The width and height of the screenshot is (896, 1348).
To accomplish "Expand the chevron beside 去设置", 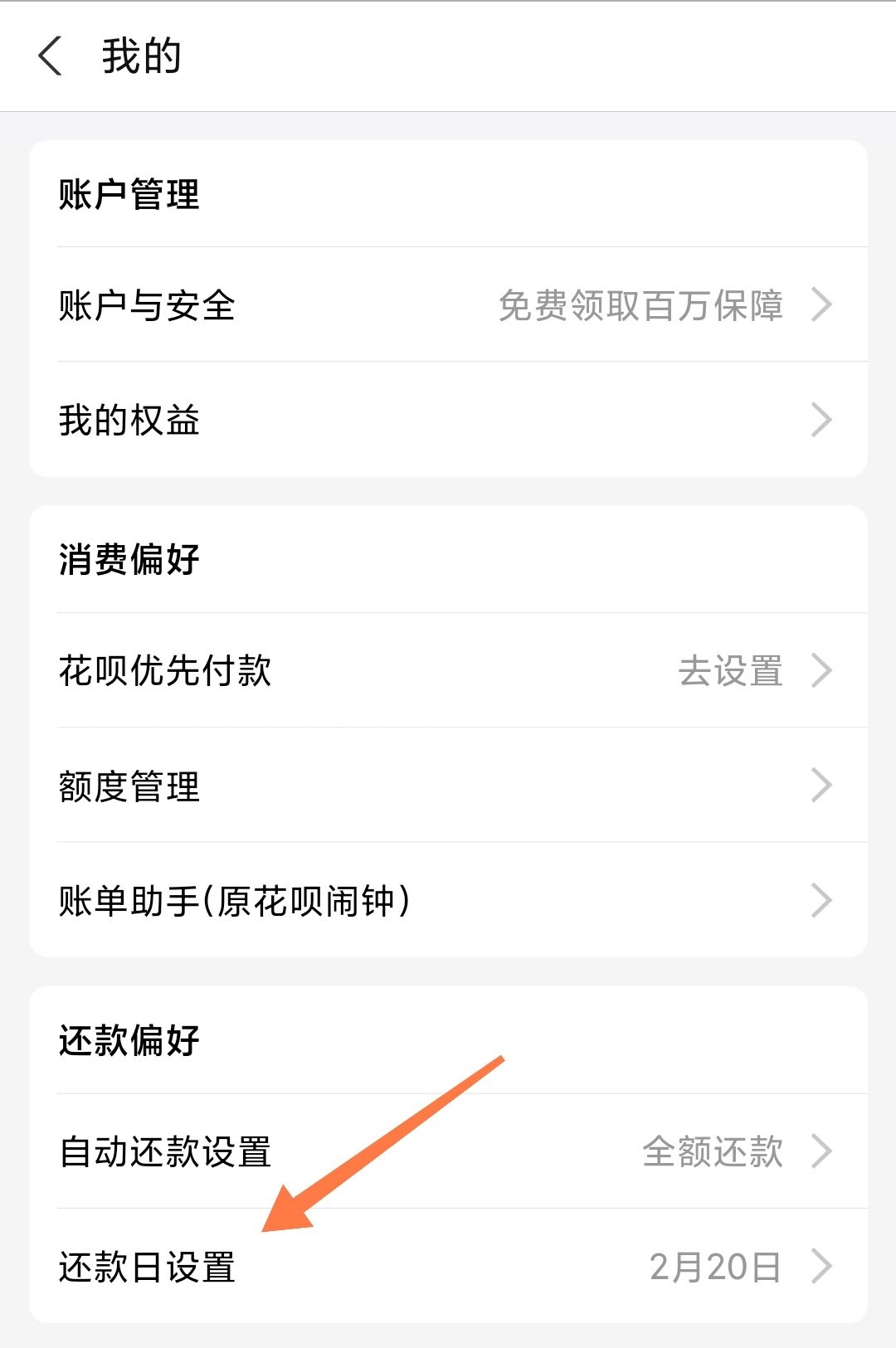I will (x=822, y=669).
